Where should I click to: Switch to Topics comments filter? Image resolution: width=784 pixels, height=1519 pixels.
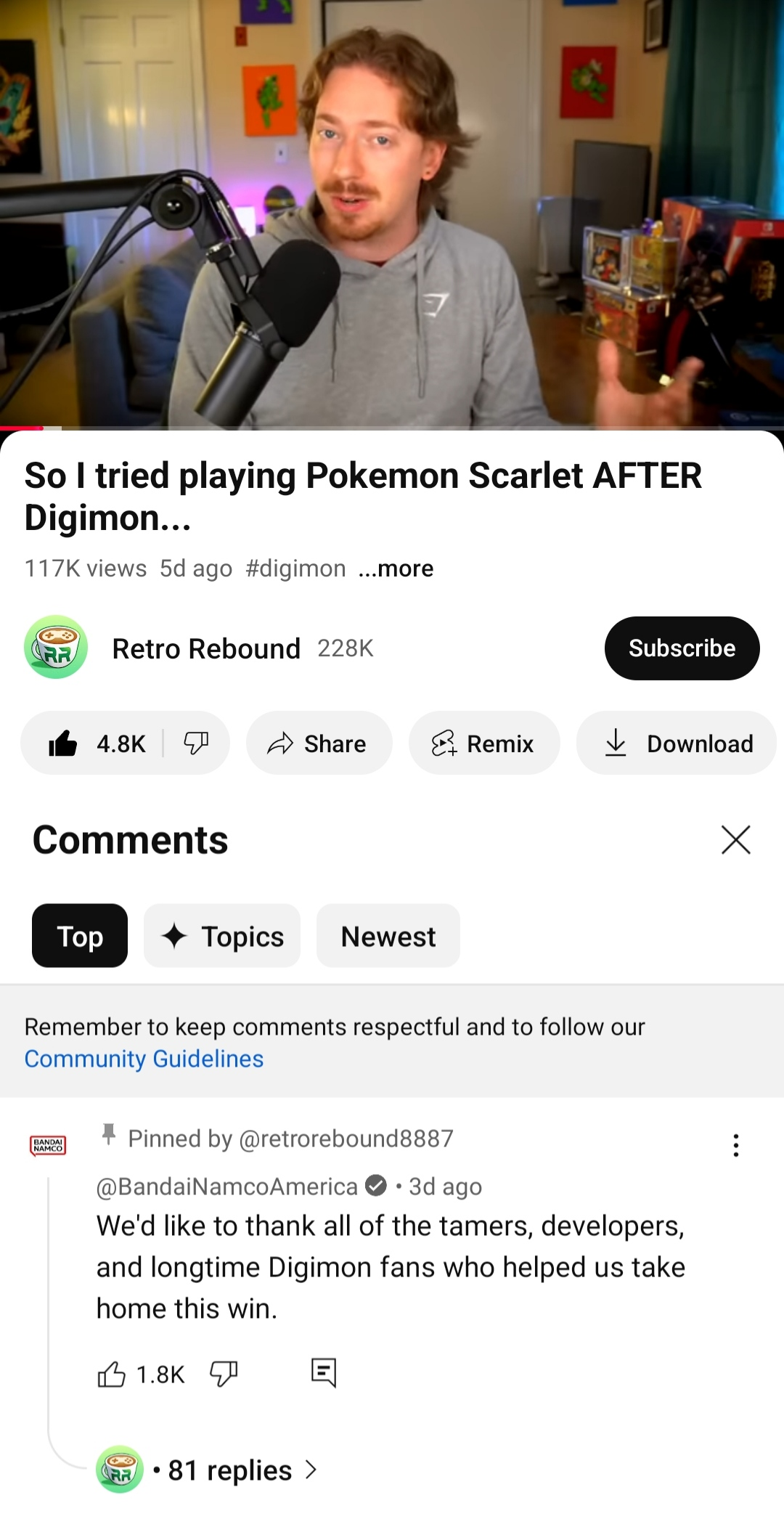221,936
